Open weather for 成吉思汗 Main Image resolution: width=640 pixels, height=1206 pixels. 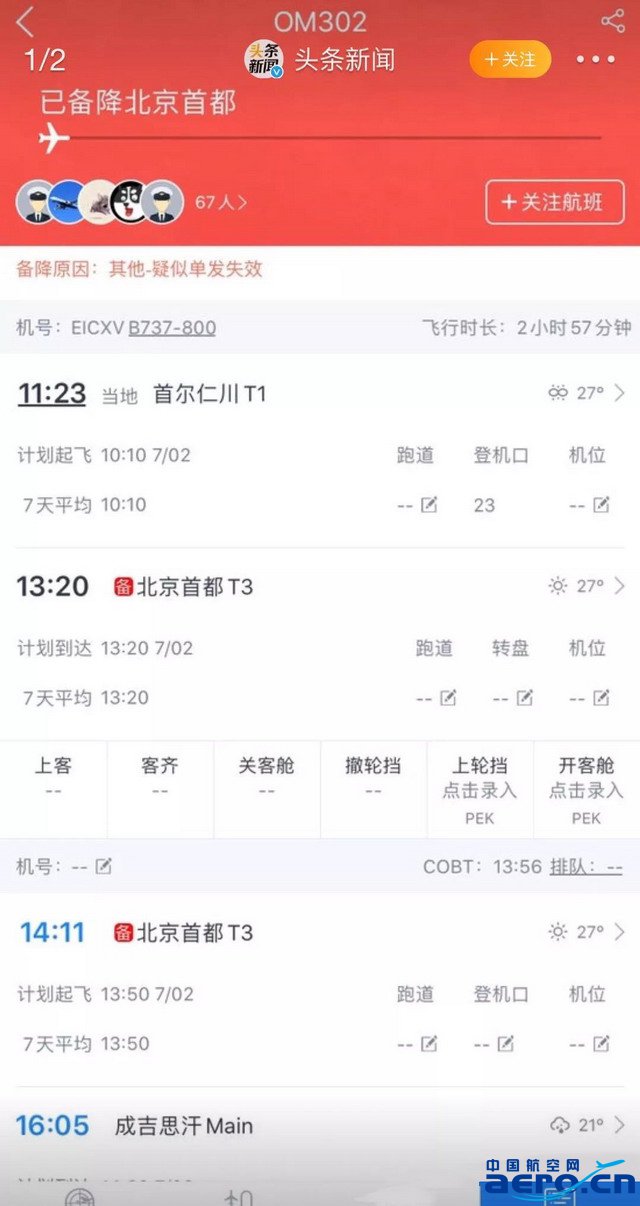(x=587, y=1125)
